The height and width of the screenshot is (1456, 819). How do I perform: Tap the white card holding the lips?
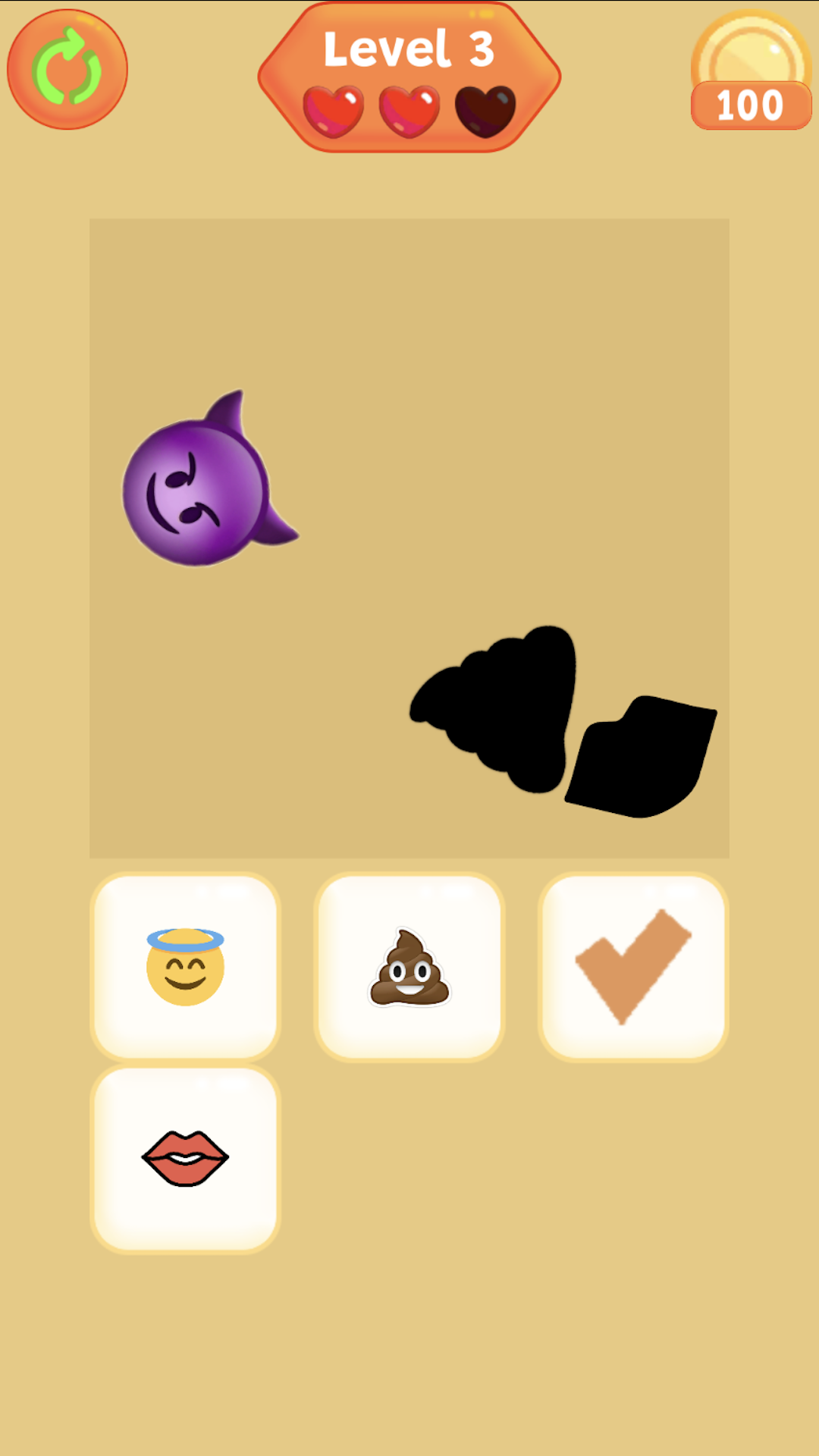[184, 1158]
